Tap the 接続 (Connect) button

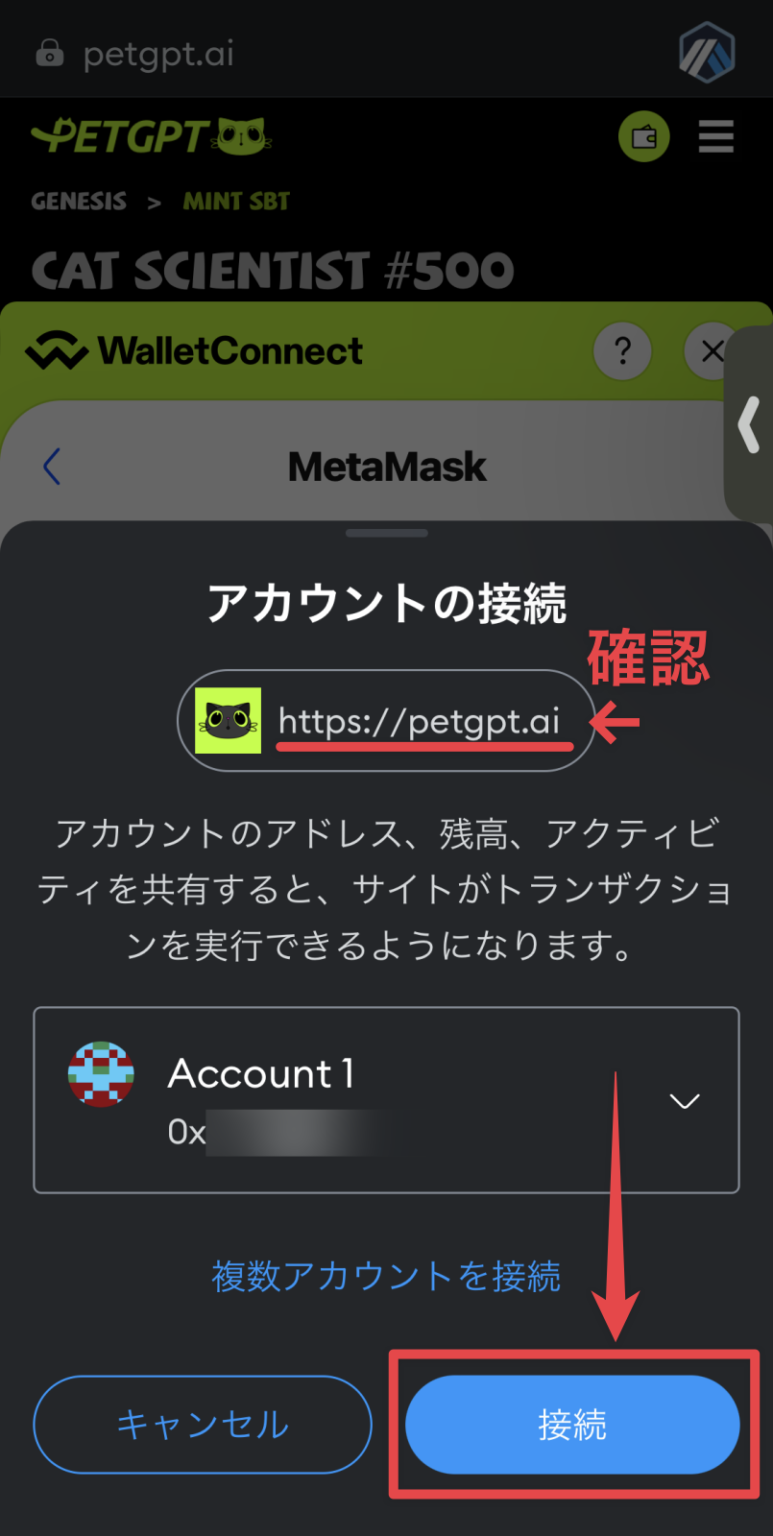click(x=574, y=1425)
